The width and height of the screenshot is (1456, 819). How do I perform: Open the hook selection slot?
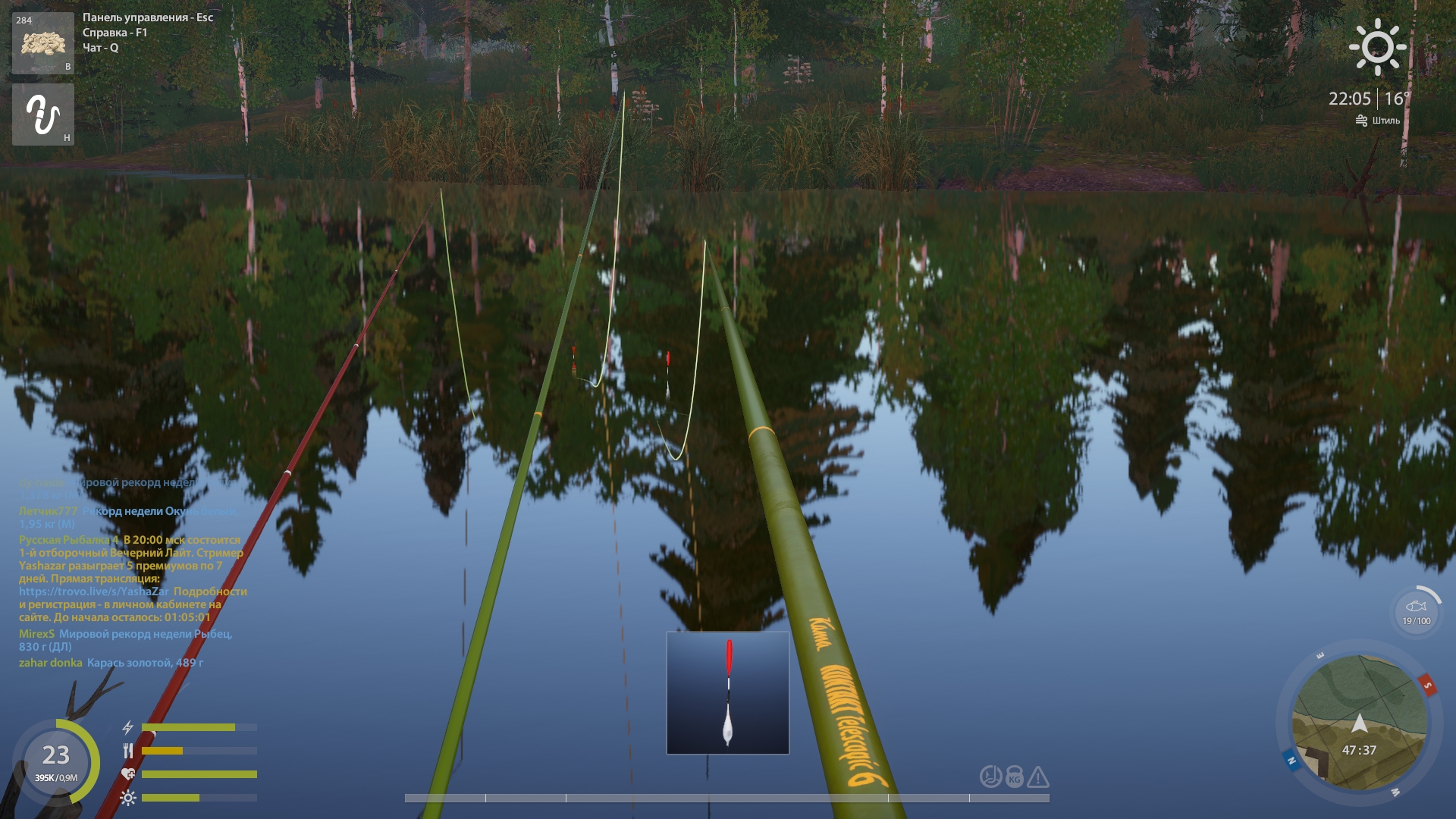[43, 115]
